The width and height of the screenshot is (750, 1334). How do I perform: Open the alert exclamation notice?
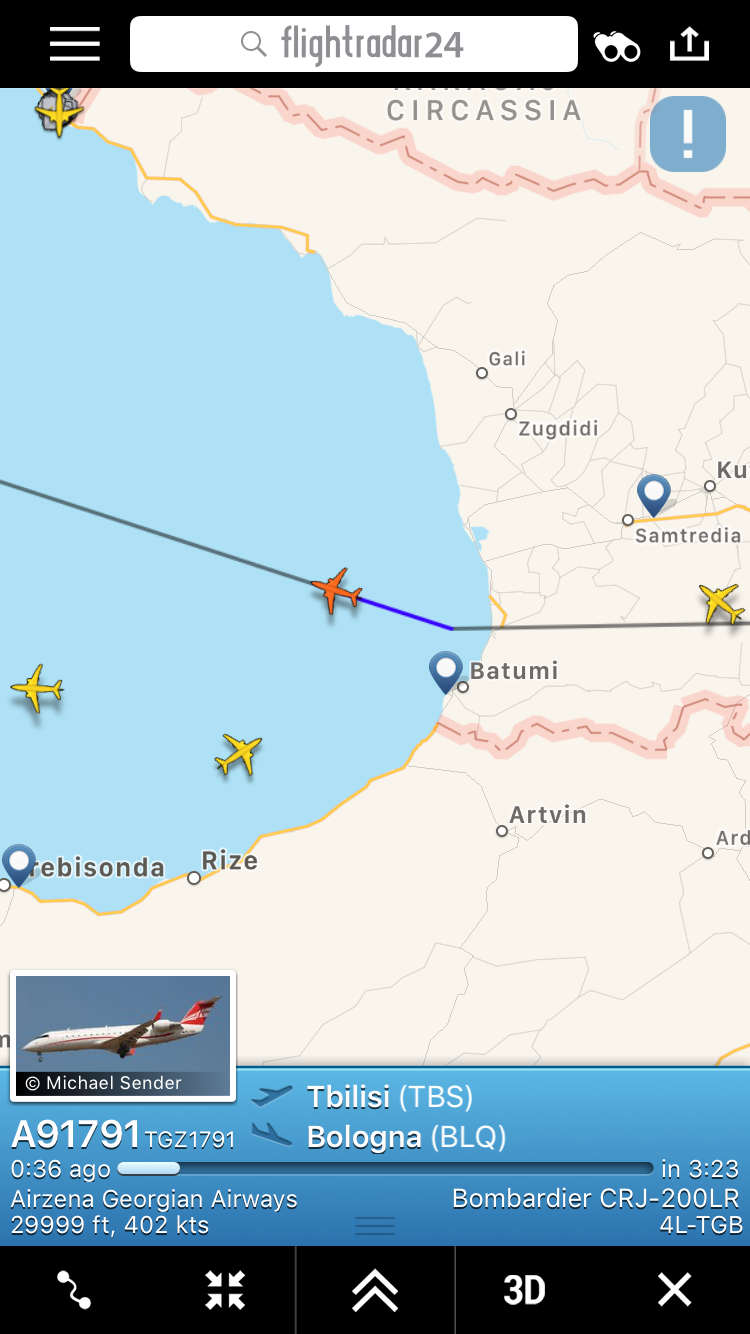pyautogui.click(x=688, y=134)
